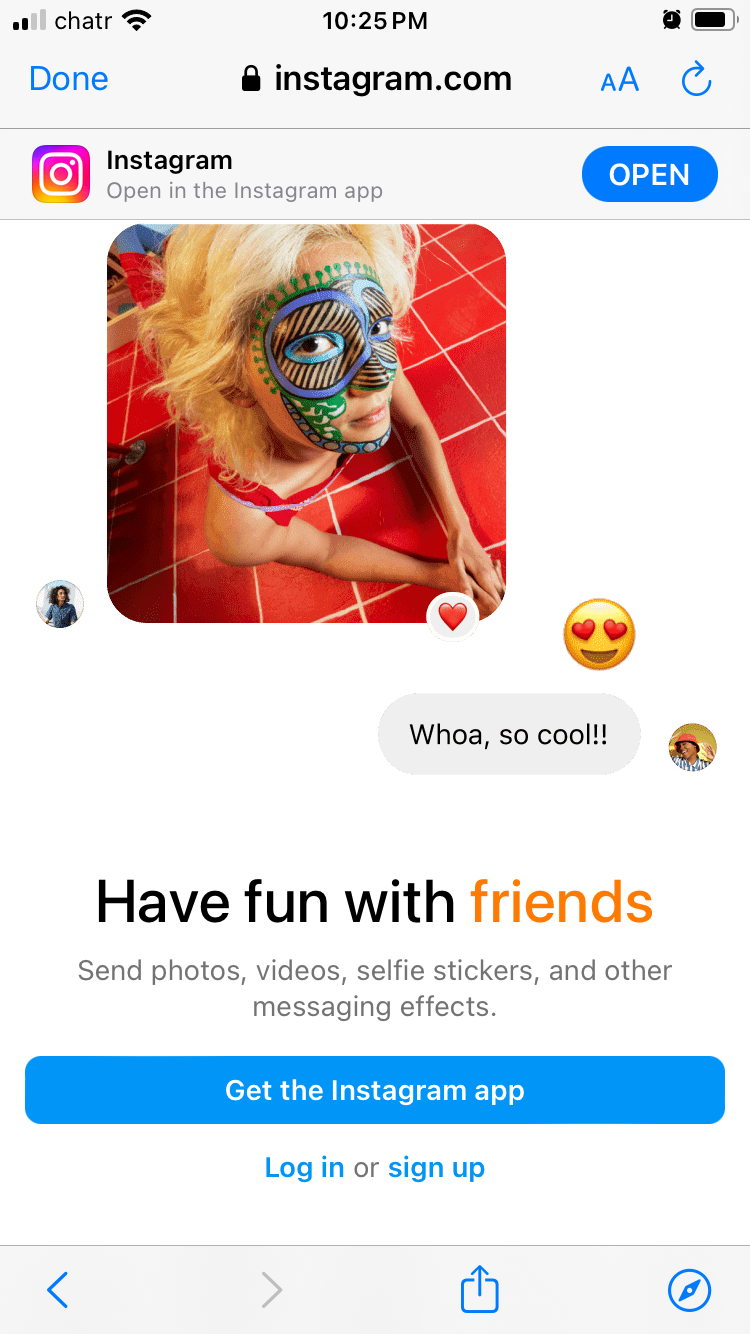This screenshot has height=1334, width=750.
Task: Tap OPEN in the Instagram app banner
Action: pyautogui.click(x=649, y=175)
